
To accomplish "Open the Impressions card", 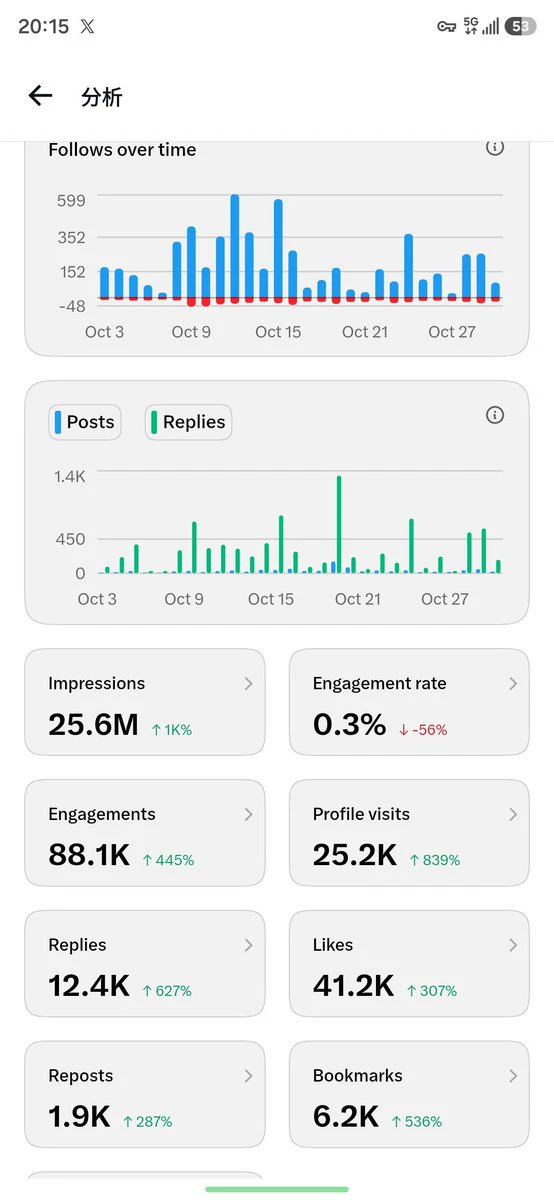I will pyautogui.click(x=145, y=702).
